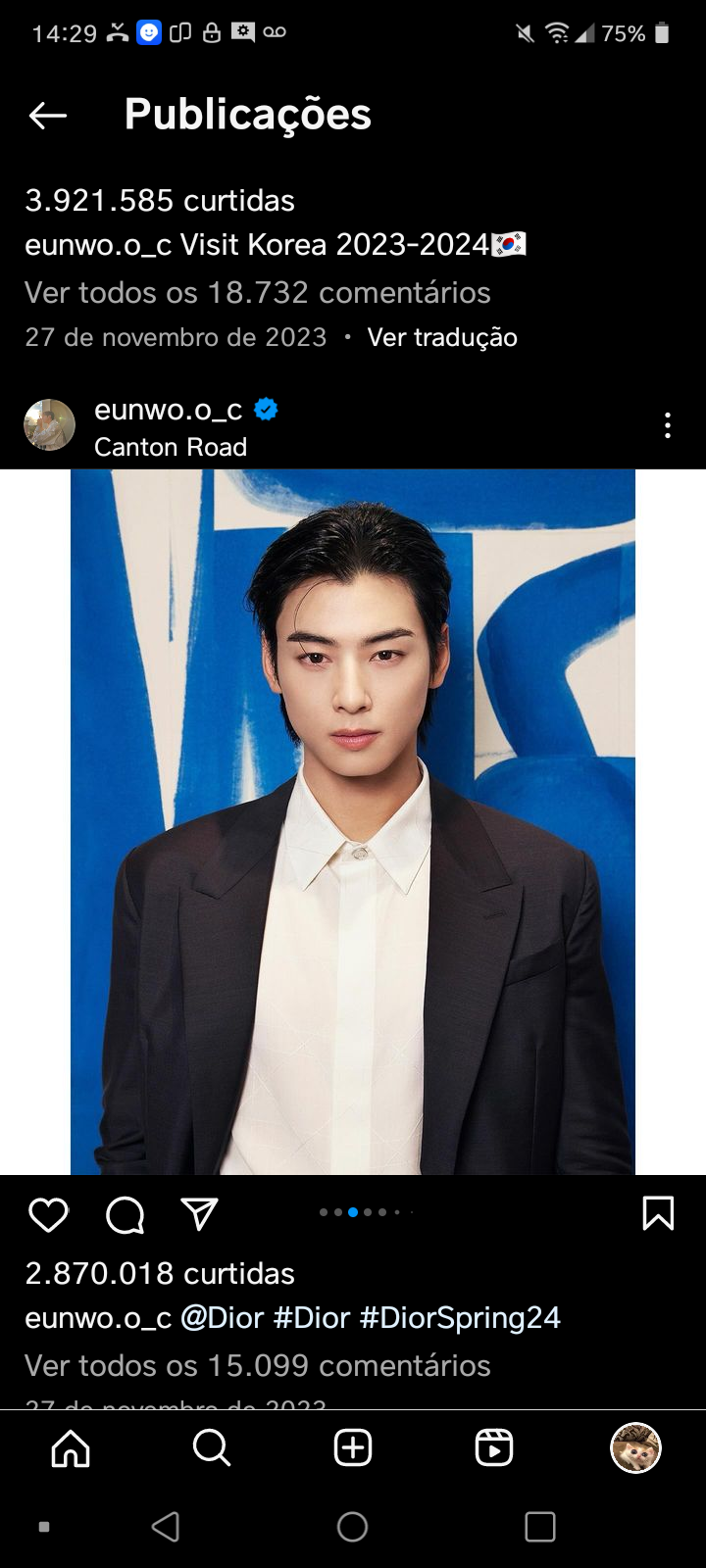Image resolution: width=706 pixels, height=1568 pixels.
Task: Open the system recent apps button
Action: tap(539, 1527)
